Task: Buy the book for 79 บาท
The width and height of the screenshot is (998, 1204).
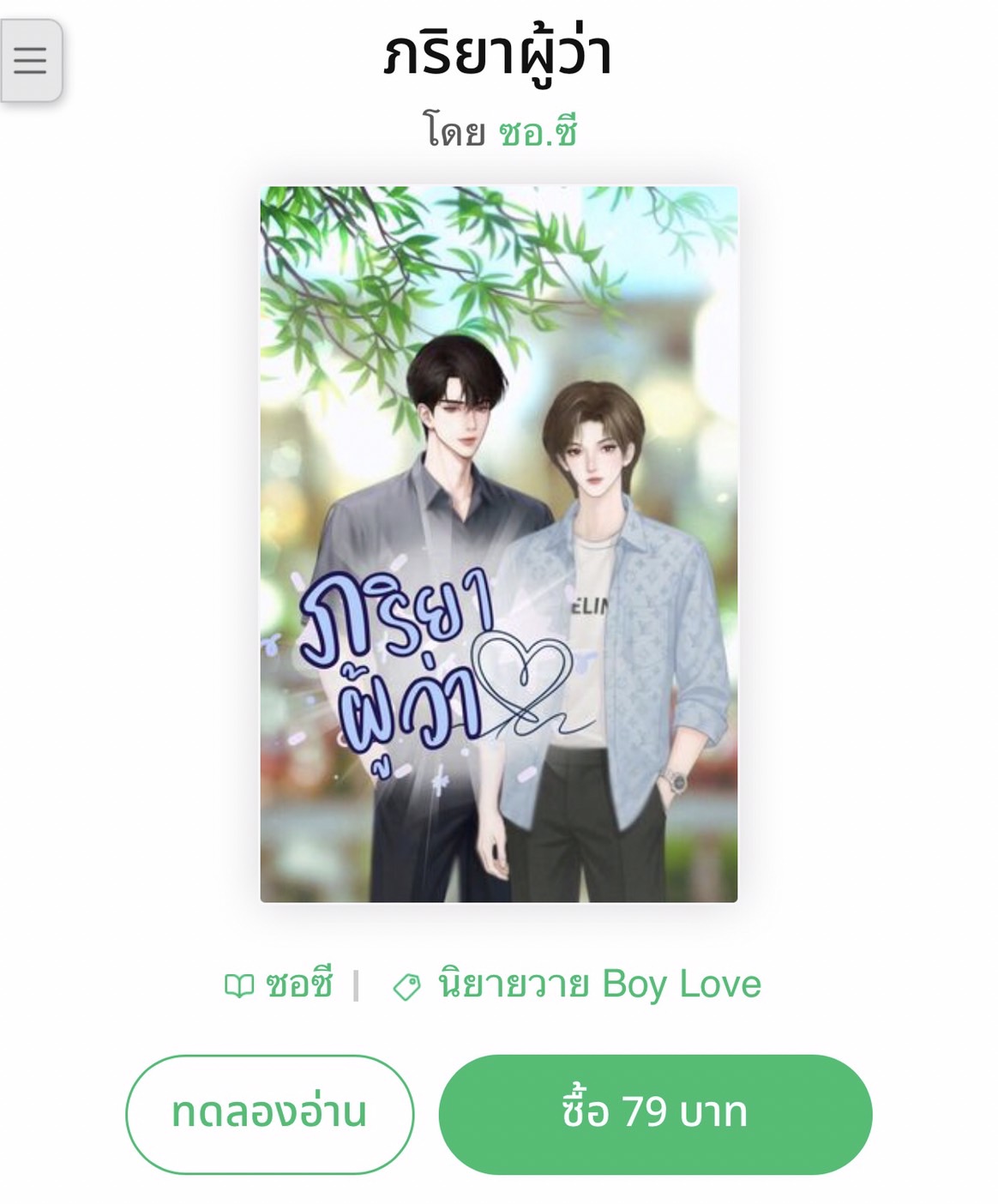Action: coord(654,1113)
